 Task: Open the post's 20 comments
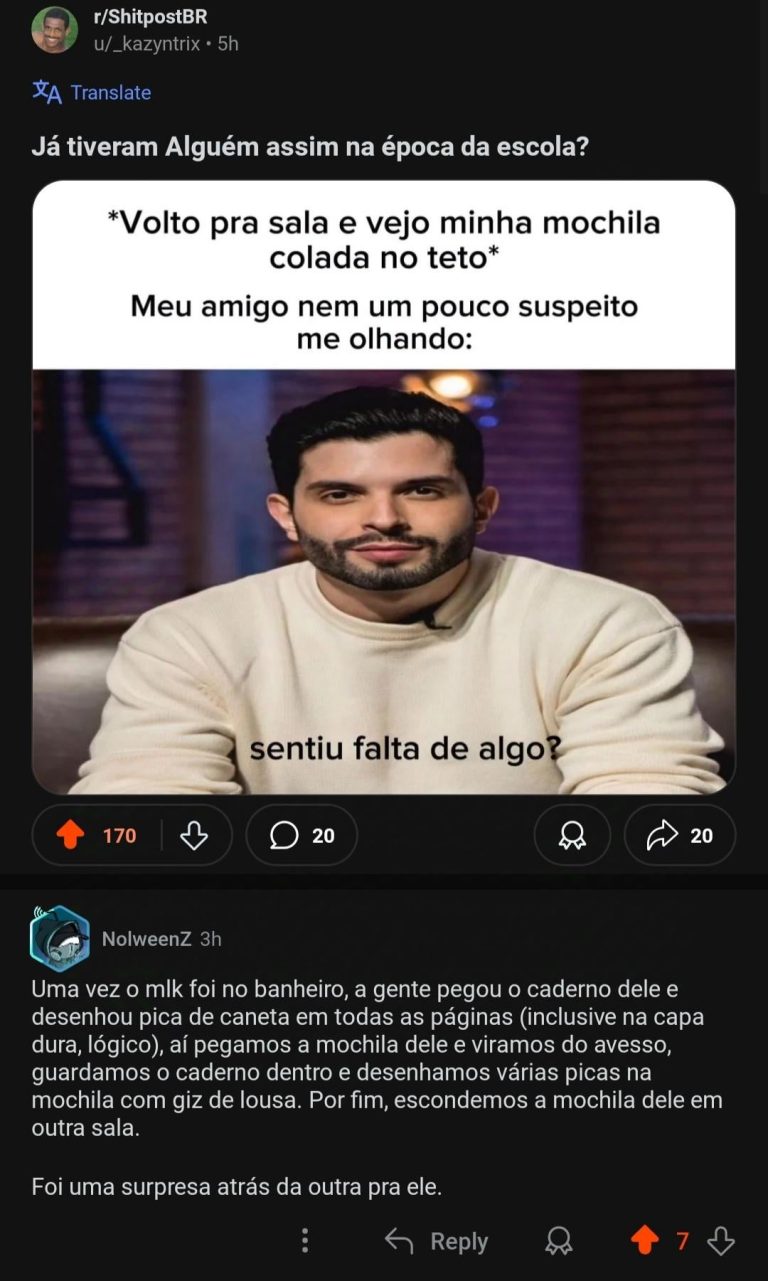tap(302, 835)
